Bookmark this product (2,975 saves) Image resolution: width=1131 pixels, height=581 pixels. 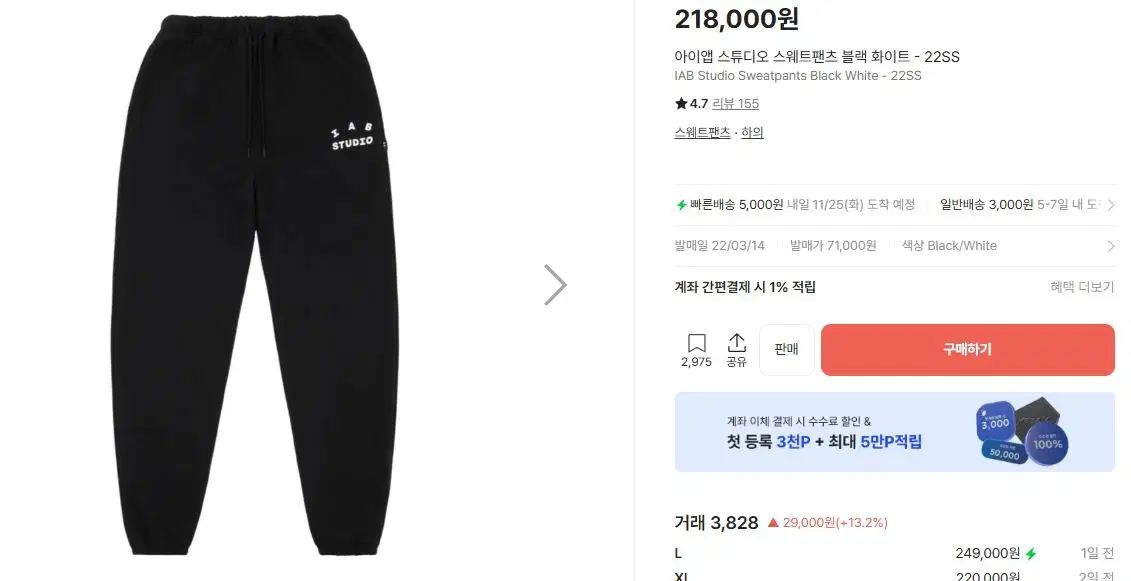(x=696, y=349)
